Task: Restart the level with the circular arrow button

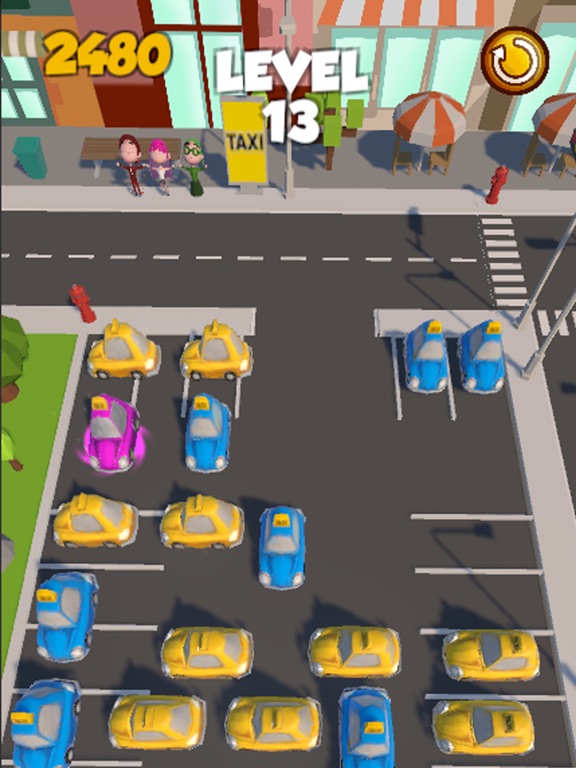Action: pyautogui.click(x=515, y=61)
